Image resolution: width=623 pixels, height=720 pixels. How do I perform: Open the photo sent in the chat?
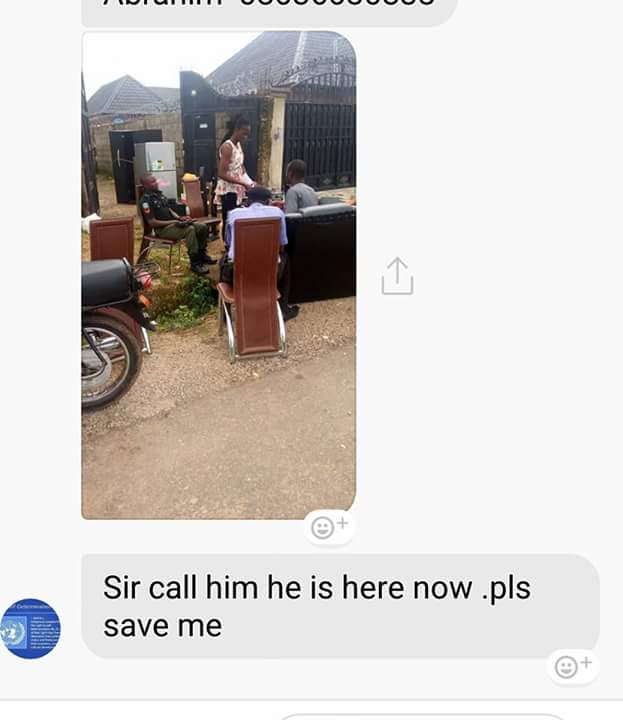[x=218, y=275]
